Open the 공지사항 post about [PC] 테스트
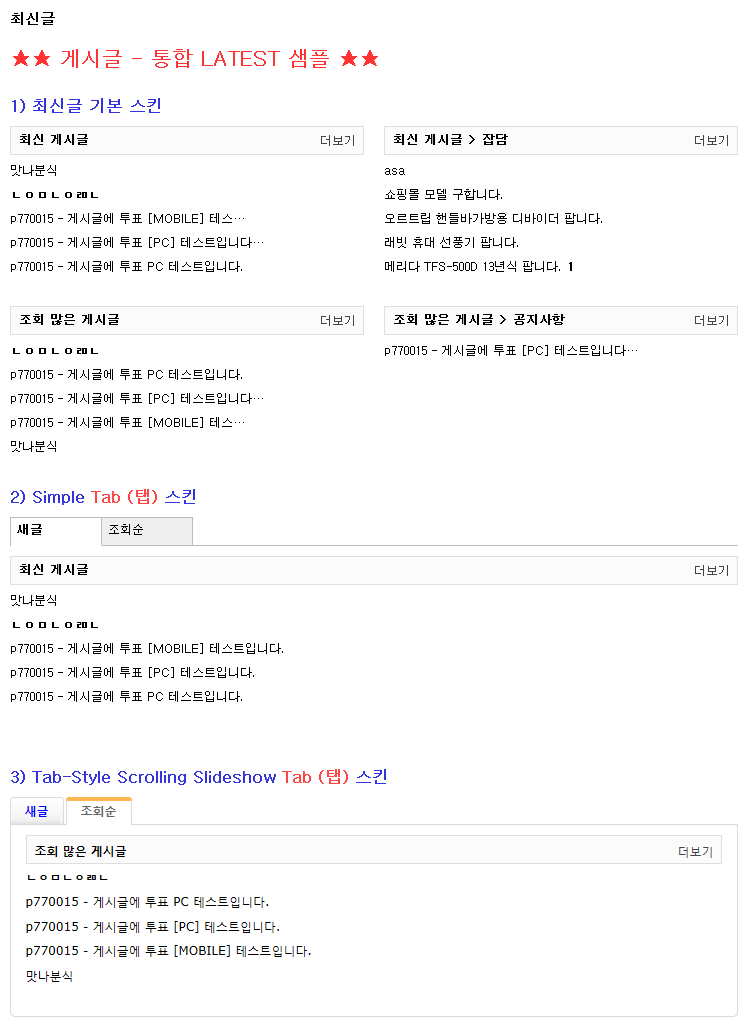This screenshot has width=749, height=1028. 510,351
